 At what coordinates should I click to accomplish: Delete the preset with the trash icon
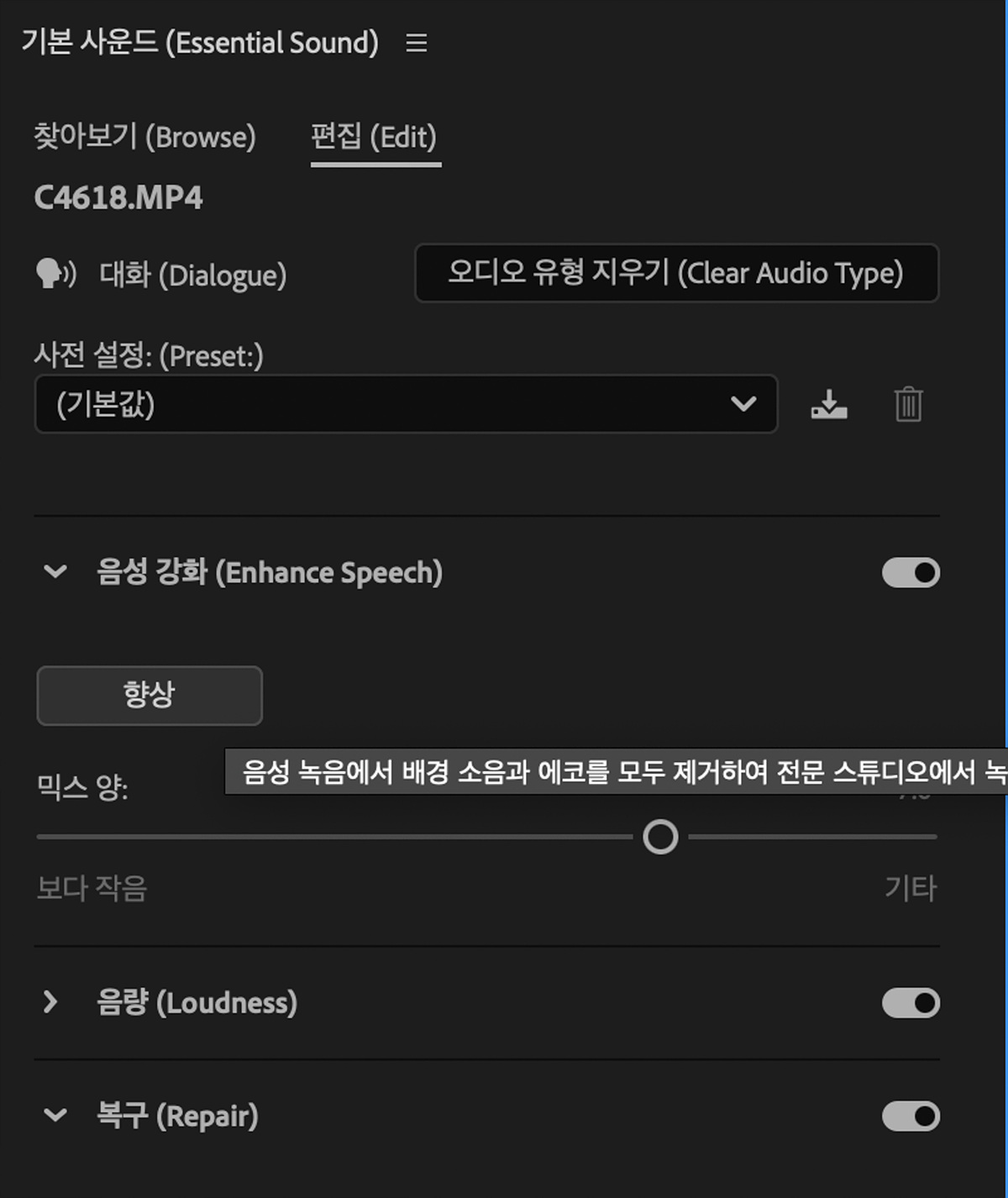point(908,404)
